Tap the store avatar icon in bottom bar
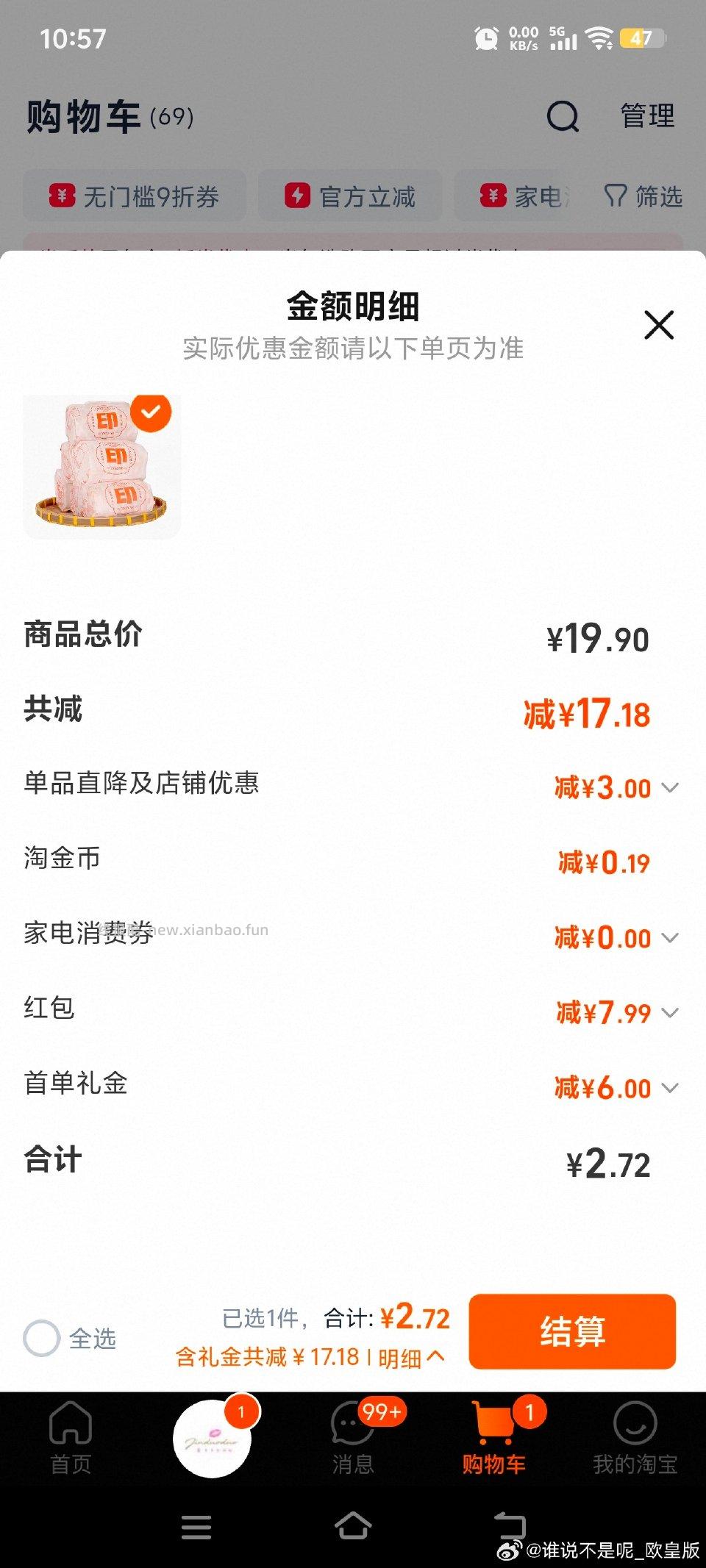This screenshot has height=1568, width=706. (x=212, y=1433)
